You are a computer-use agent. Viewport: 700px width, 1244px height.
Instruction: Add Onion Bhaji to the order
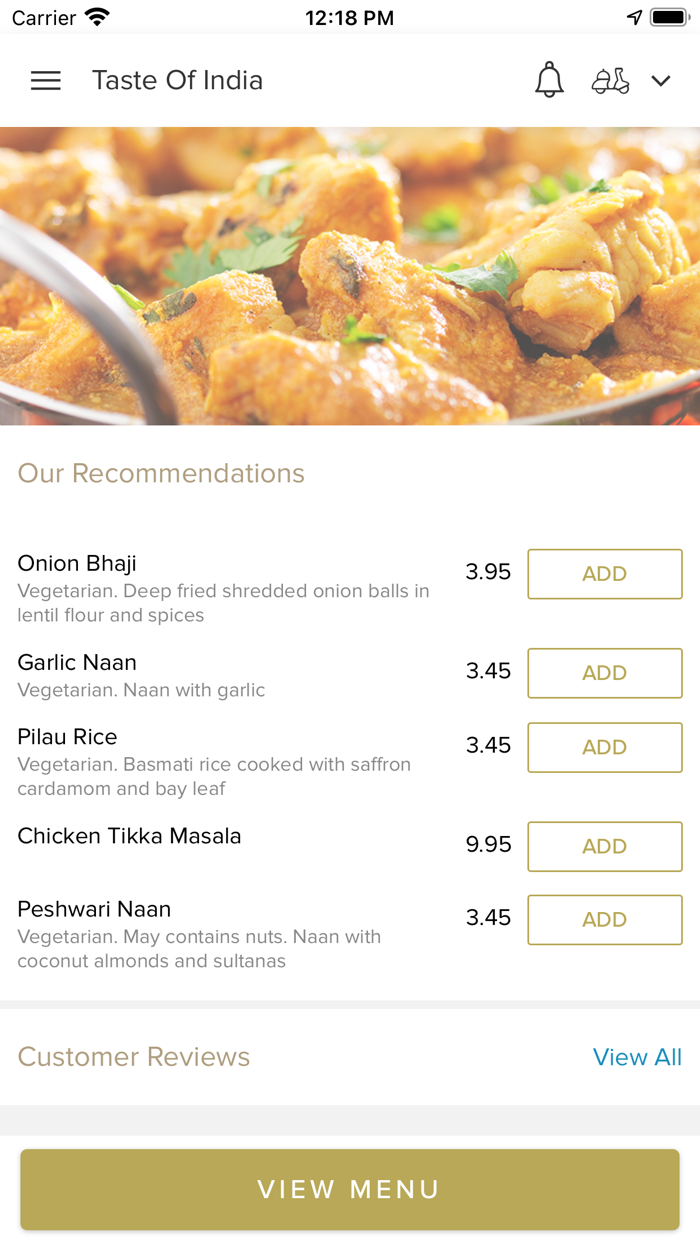point(604,574)
